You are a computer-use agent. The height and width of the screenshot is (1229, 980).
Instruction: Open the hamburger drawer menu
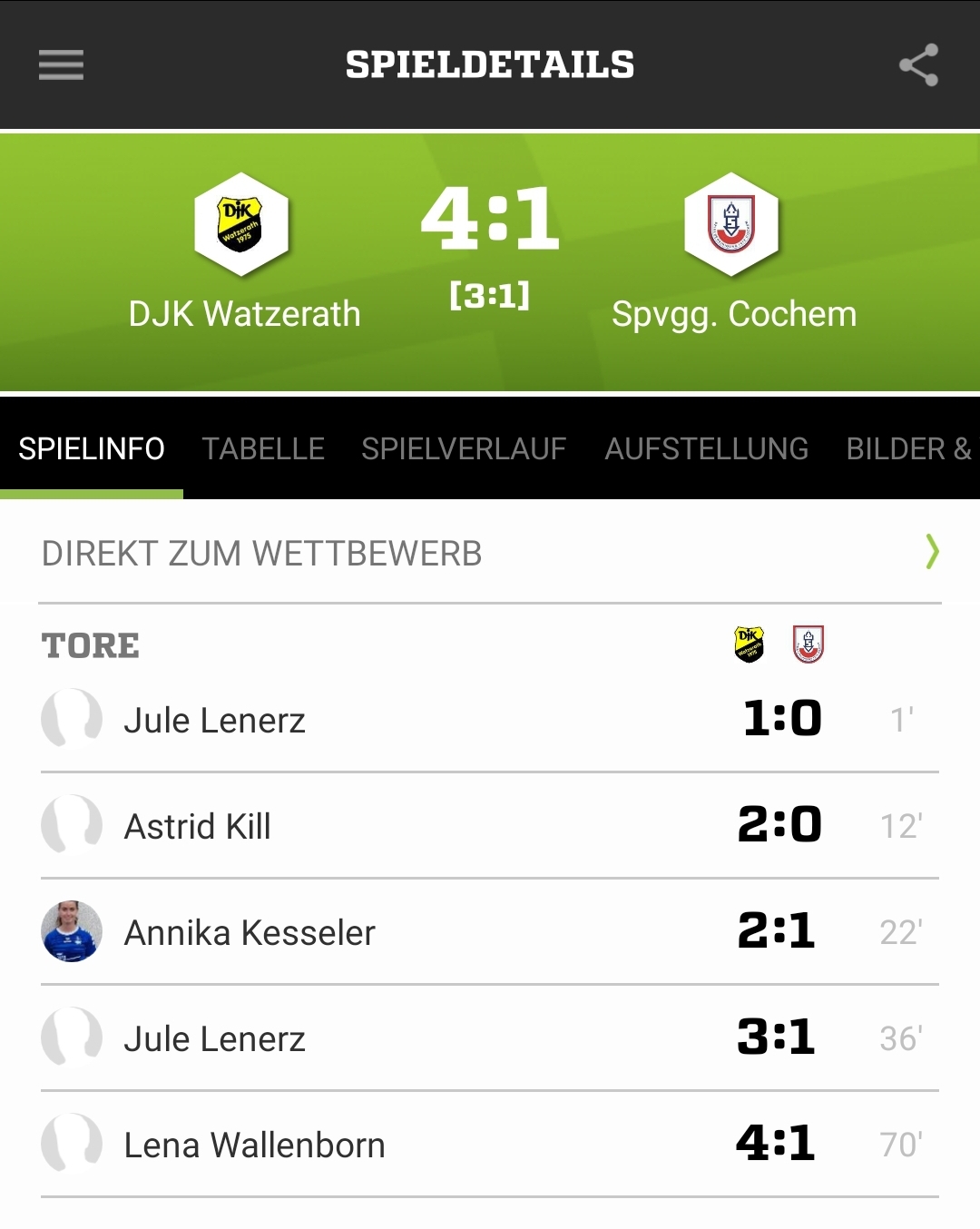[x=61, y=65]
